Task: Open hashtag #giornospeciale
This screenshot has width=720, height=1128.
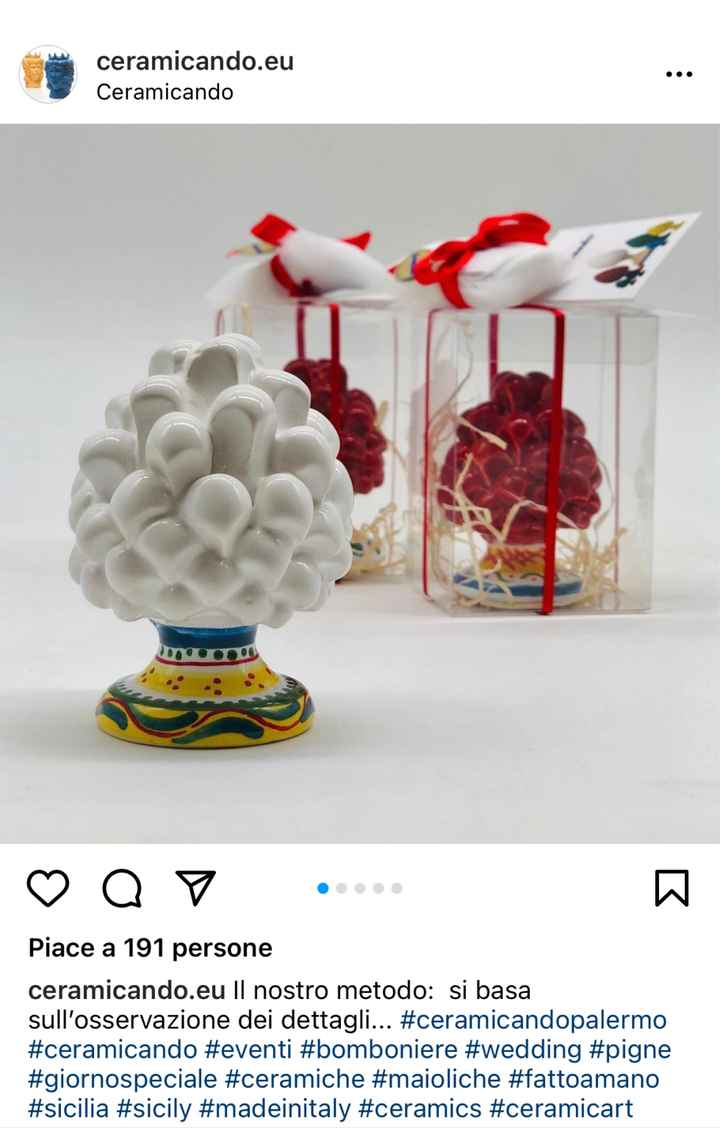Action: point(122,1080)
